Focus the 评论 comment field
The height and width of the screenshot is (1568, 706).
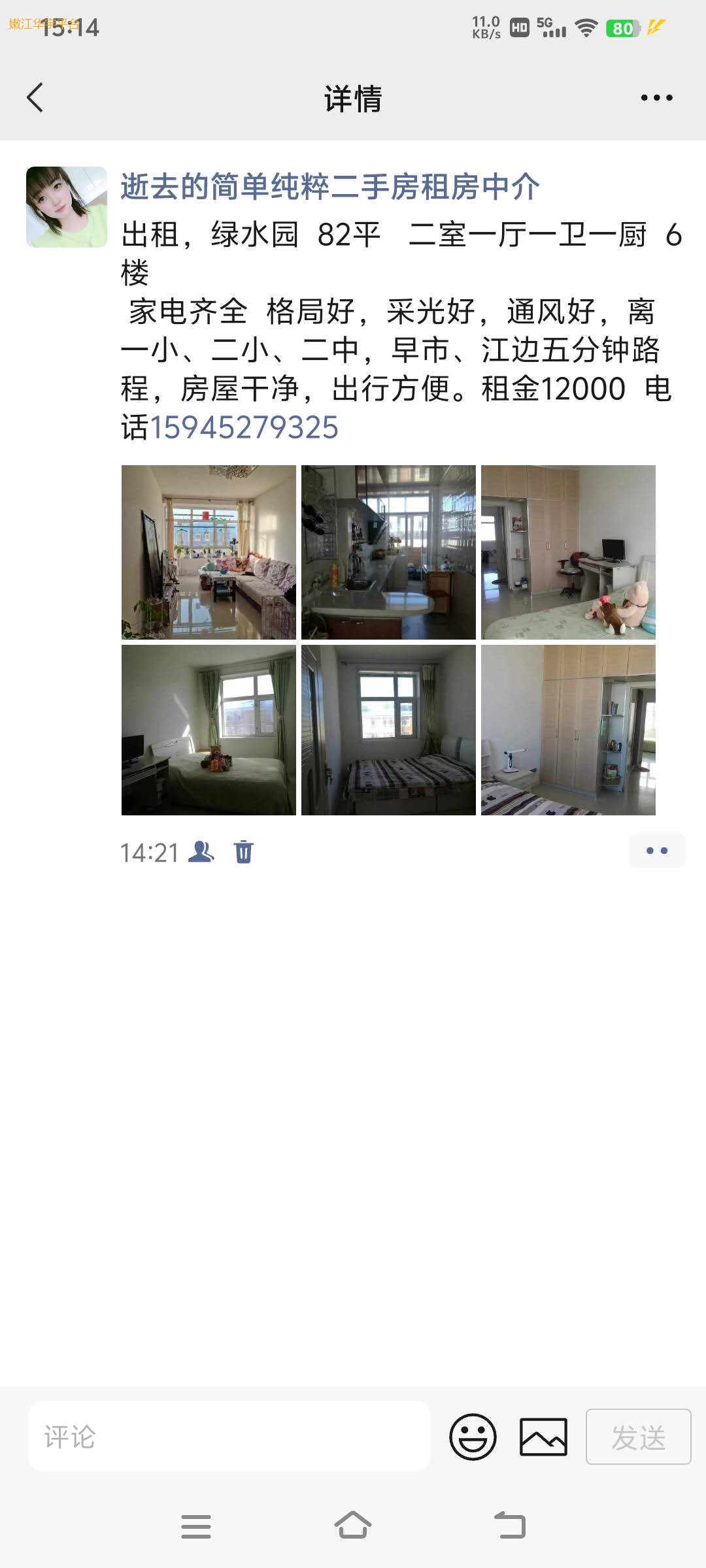(x=229, y=1436)
